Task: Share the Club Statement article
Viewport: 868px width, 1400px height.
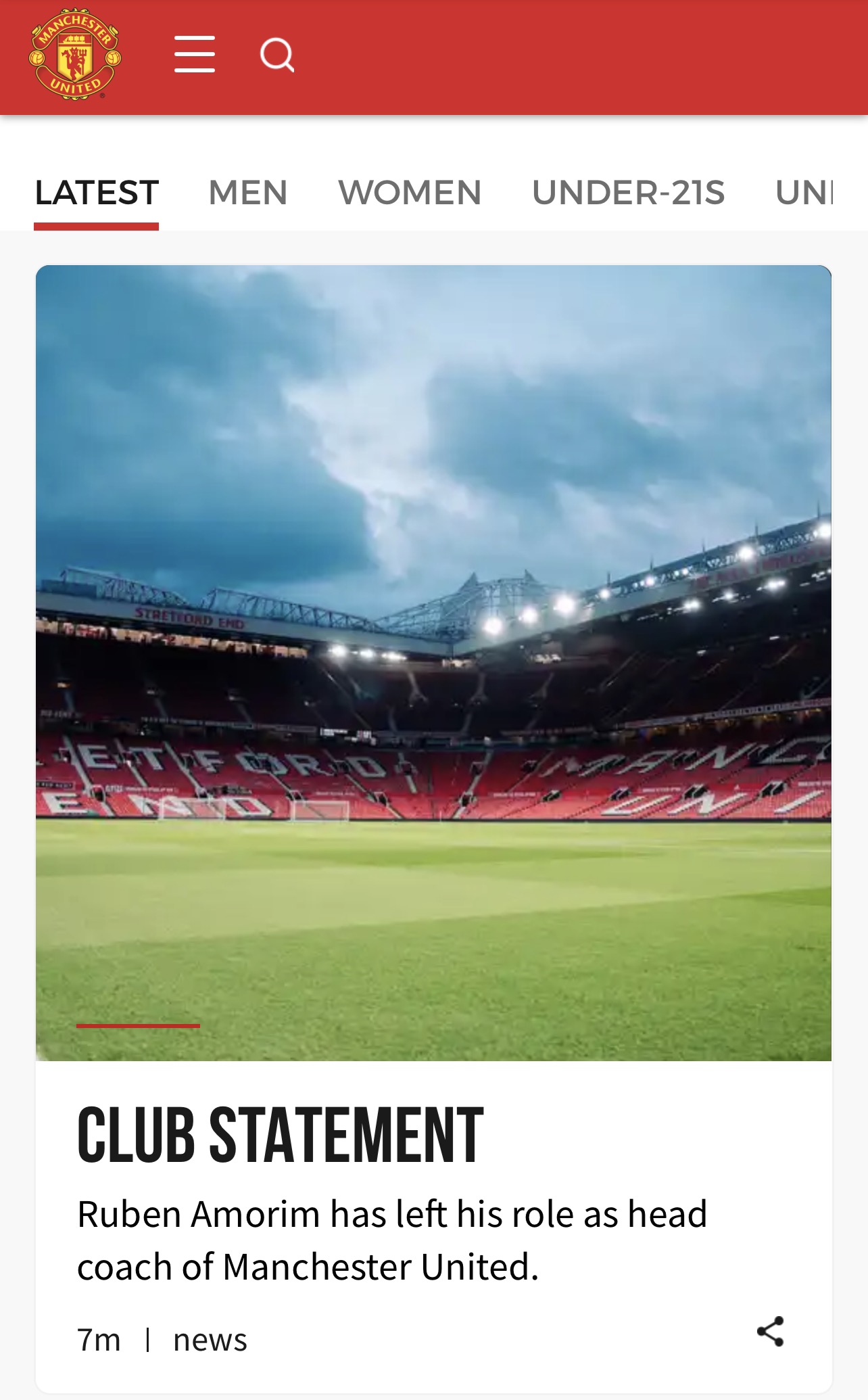Action: (x=770, y=1332)
